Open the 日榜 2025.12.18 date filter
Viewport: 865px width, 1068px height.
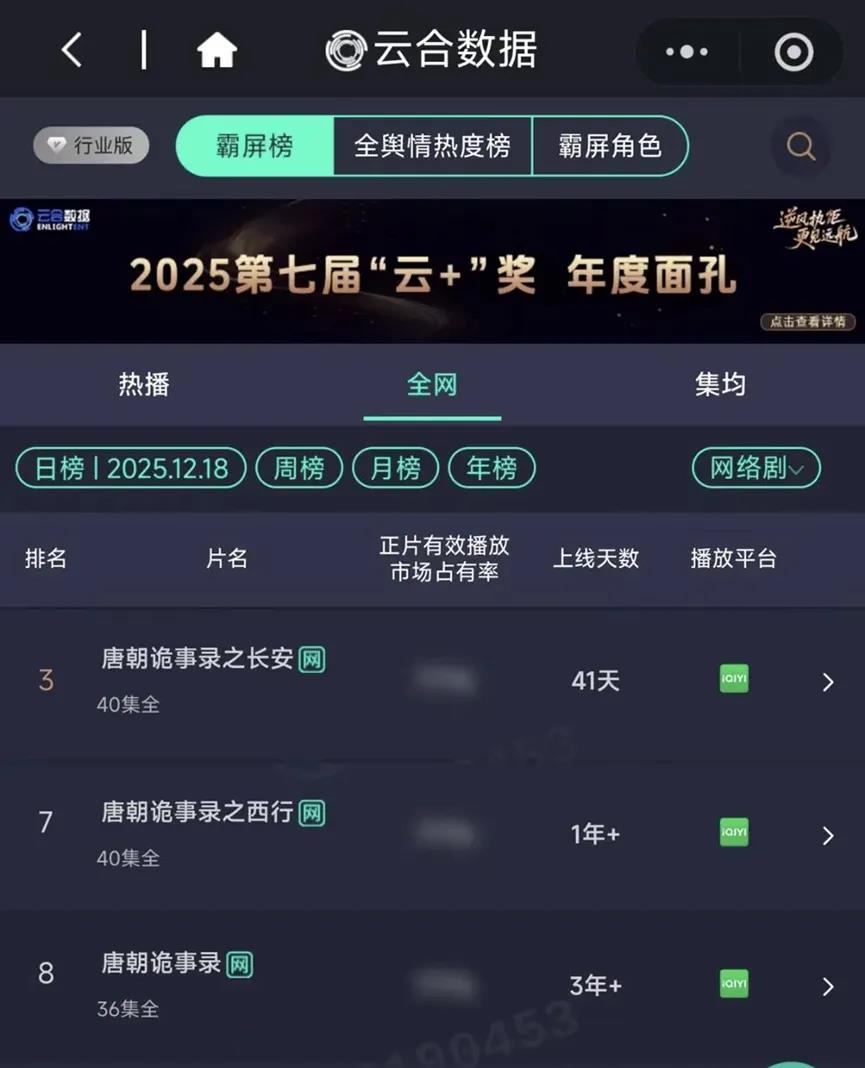129,467
